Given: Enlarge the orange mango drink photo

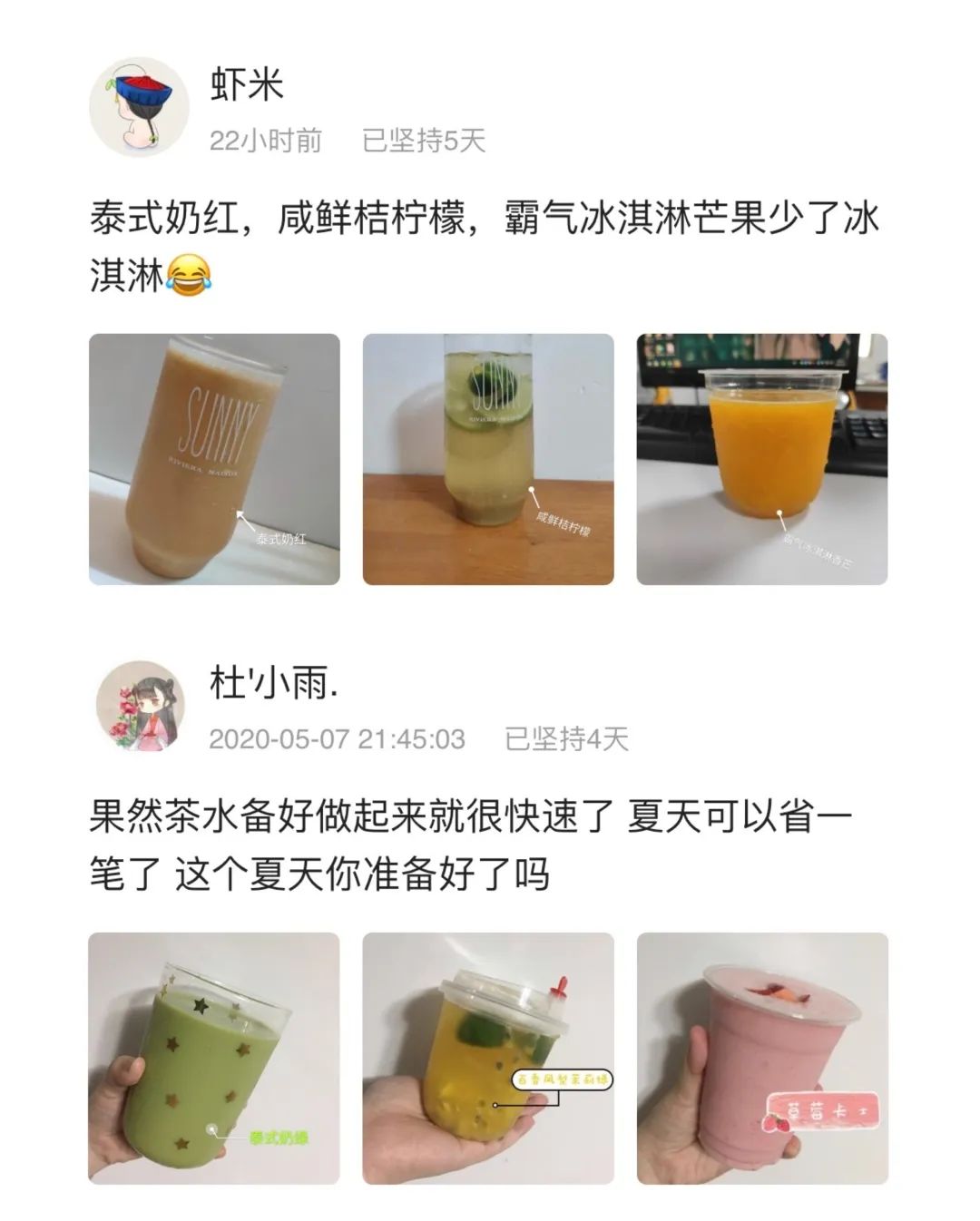Looking at the screenshot, I should (762, 459).
